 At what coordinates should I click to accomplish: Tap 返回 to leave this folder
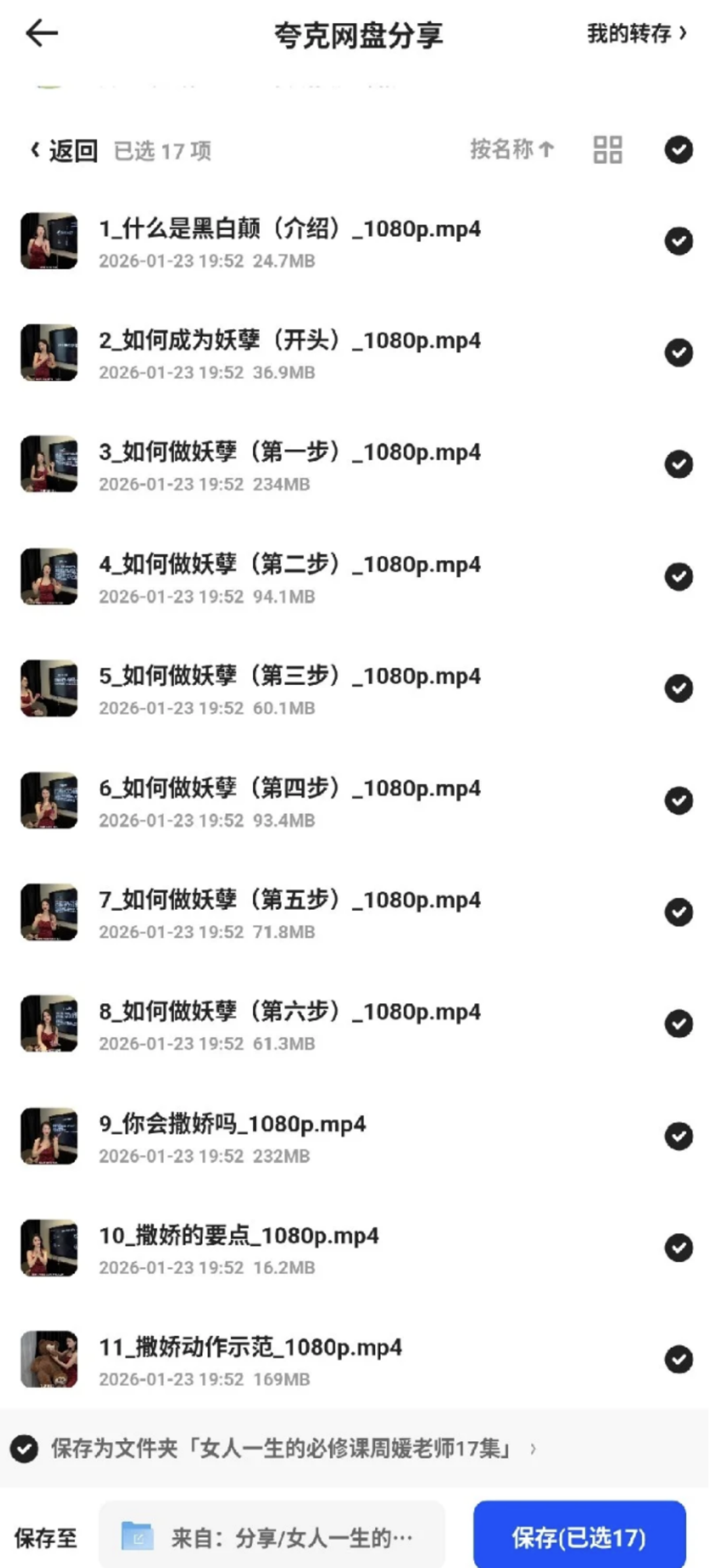pyautogui.click(x=64, y=150)
